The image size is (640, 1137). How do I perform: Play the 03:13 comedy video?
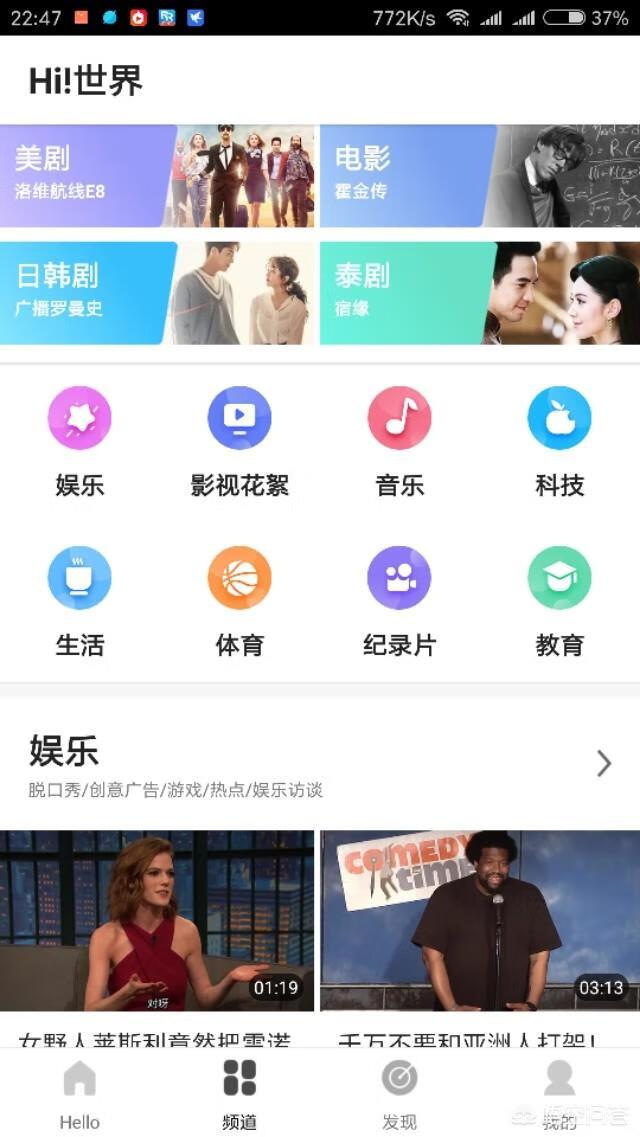coord(479,920)
